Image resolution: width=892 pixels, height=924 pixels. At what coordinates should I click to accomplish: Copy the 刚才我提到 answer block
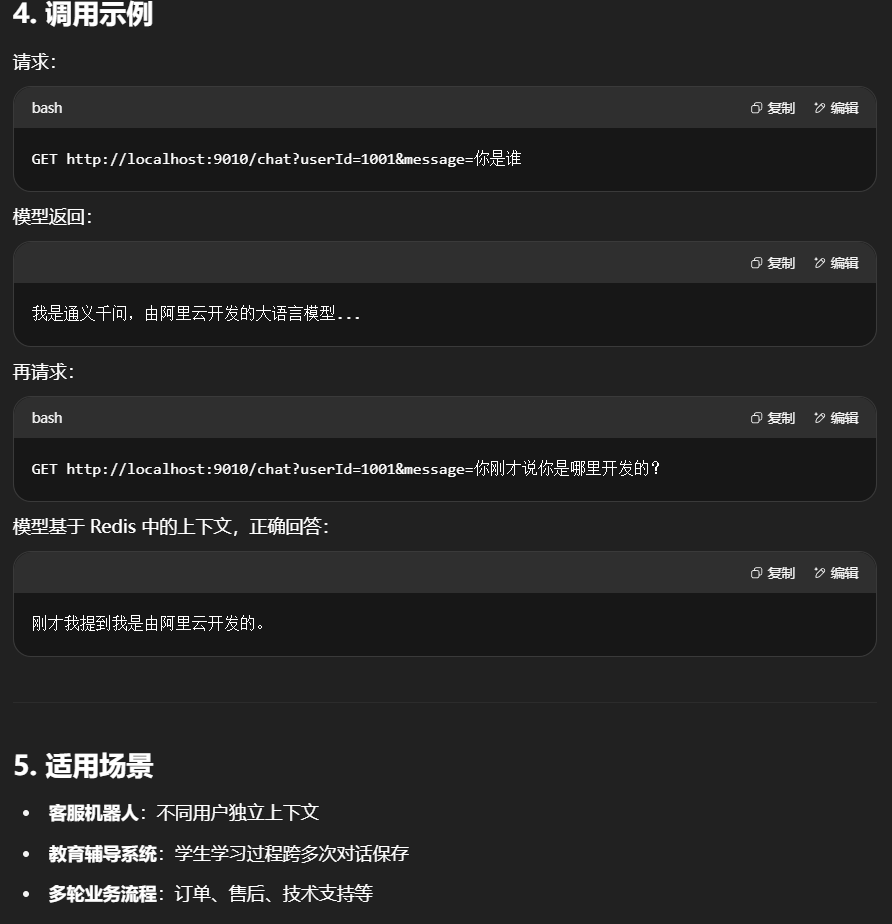point(773,573)
